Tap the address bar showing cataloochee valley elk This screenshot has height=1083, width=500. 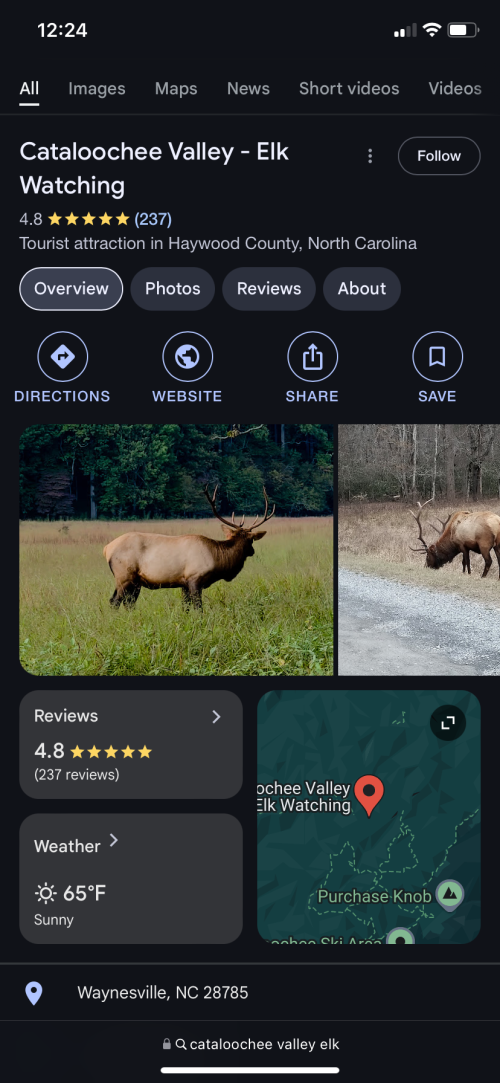coord(250,1044)
